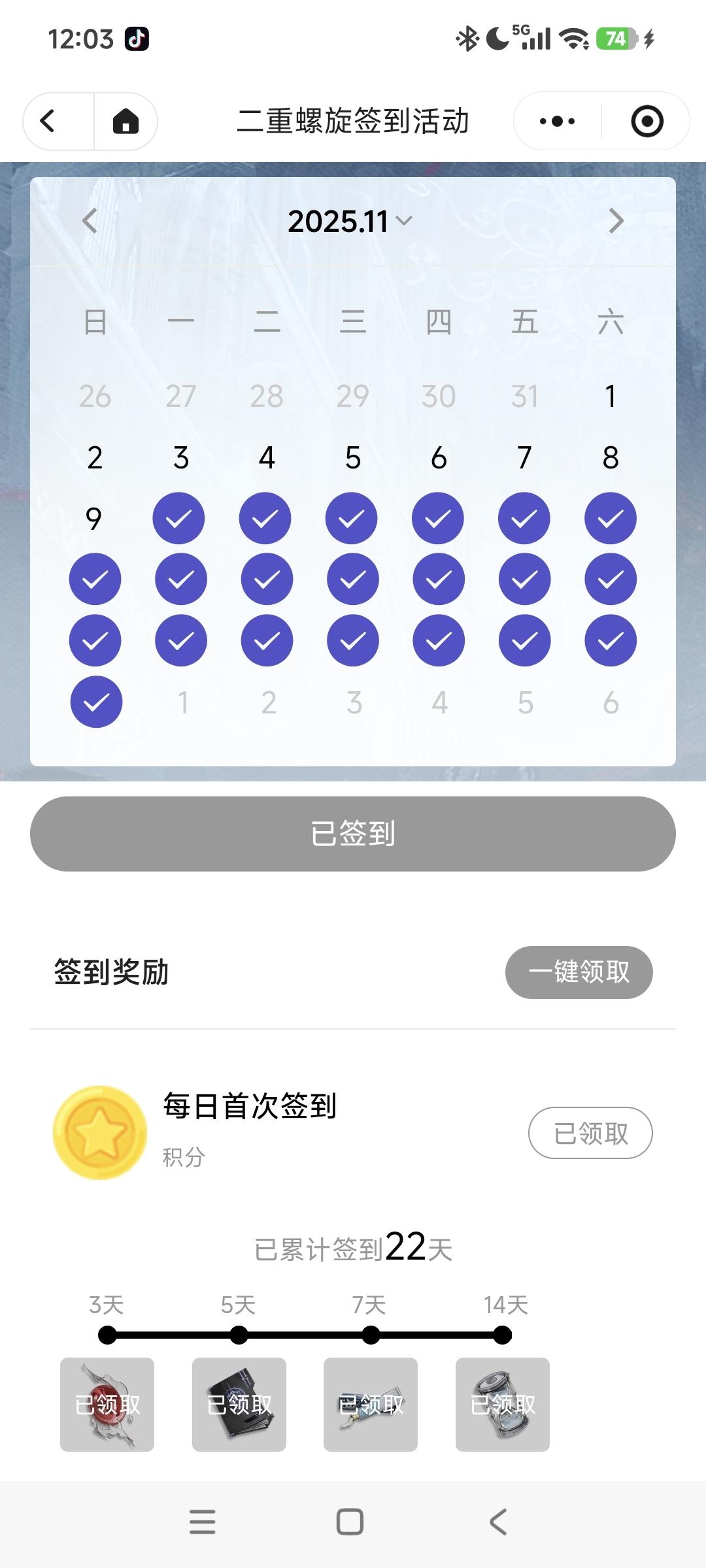Open the three-dot more menu
Image resolution: width=706 pixels, height=1568 pixels.
(557, 122)
